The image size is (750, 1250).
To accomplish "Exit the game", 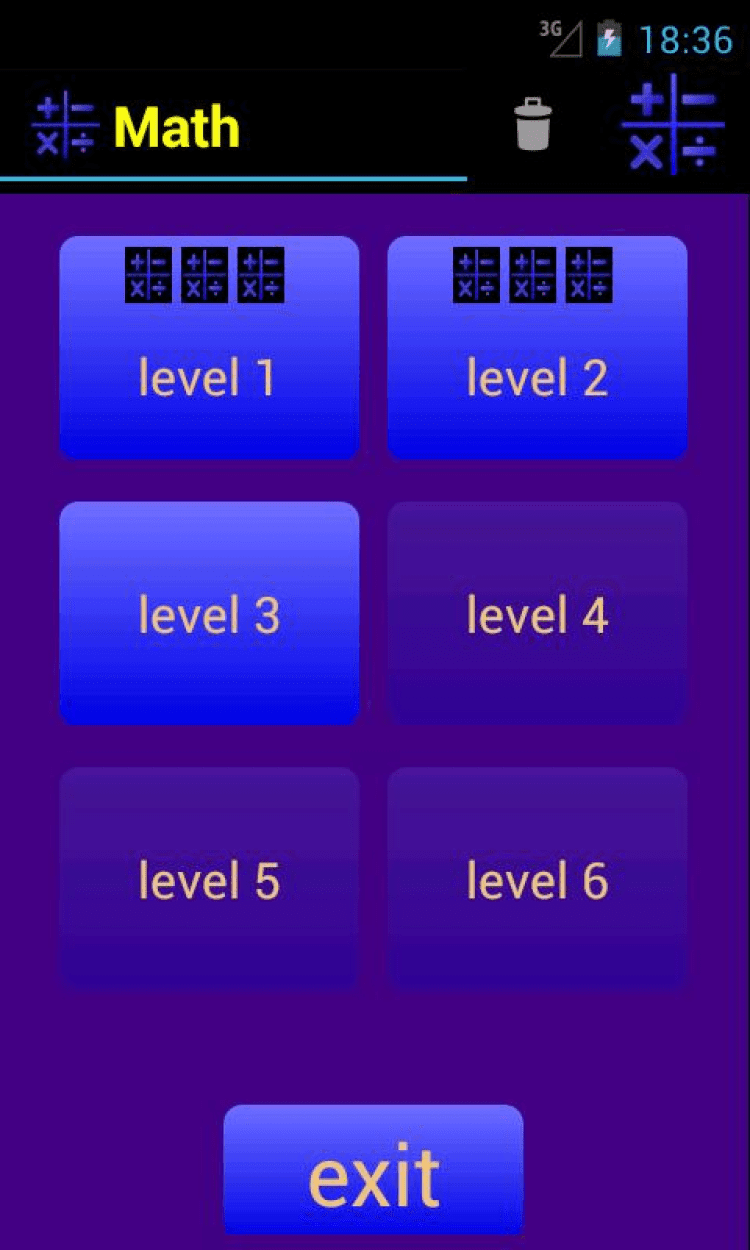I will [x=373, y=1170].
